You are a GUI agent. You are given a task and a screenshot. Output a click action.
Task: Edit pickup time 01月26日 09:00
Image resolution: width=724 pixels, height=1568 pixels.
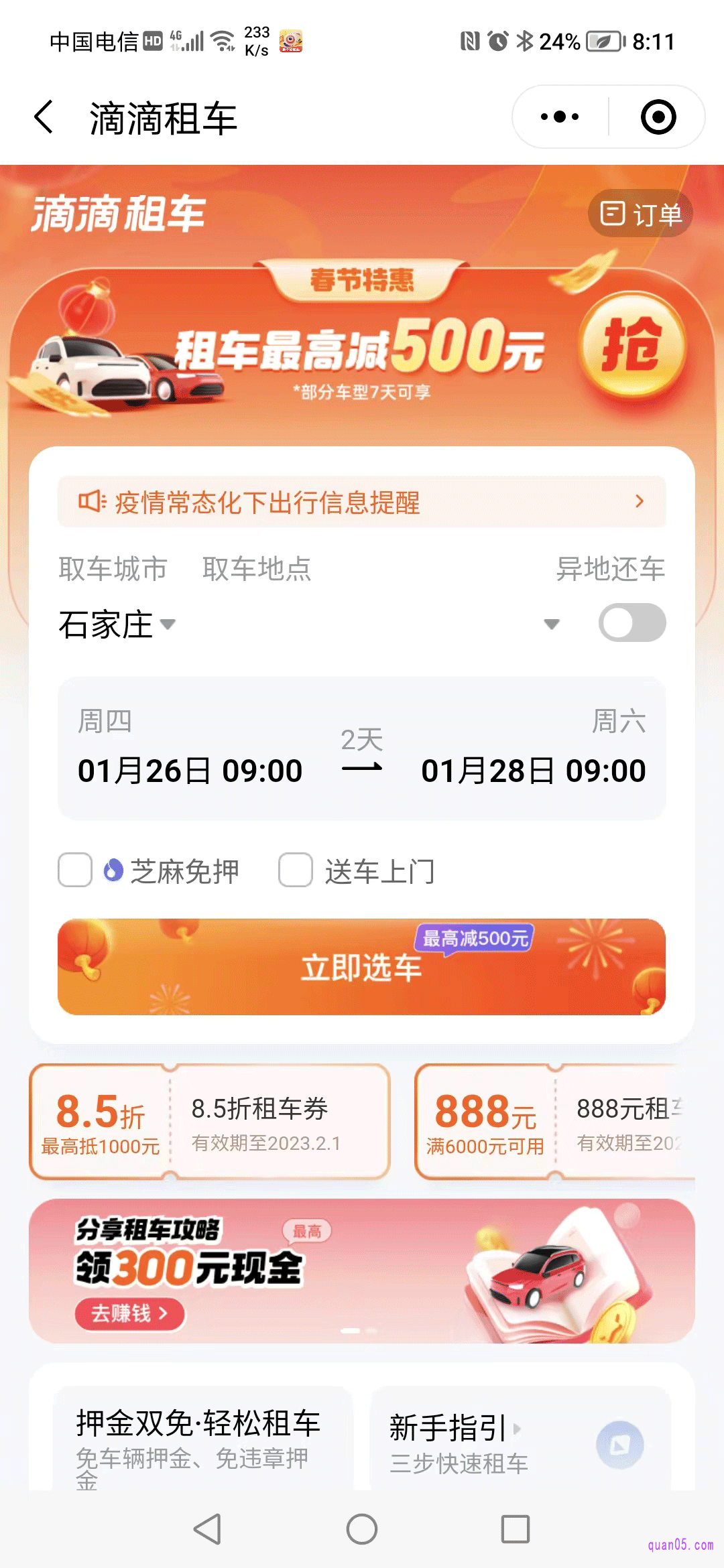pos(190,771)
